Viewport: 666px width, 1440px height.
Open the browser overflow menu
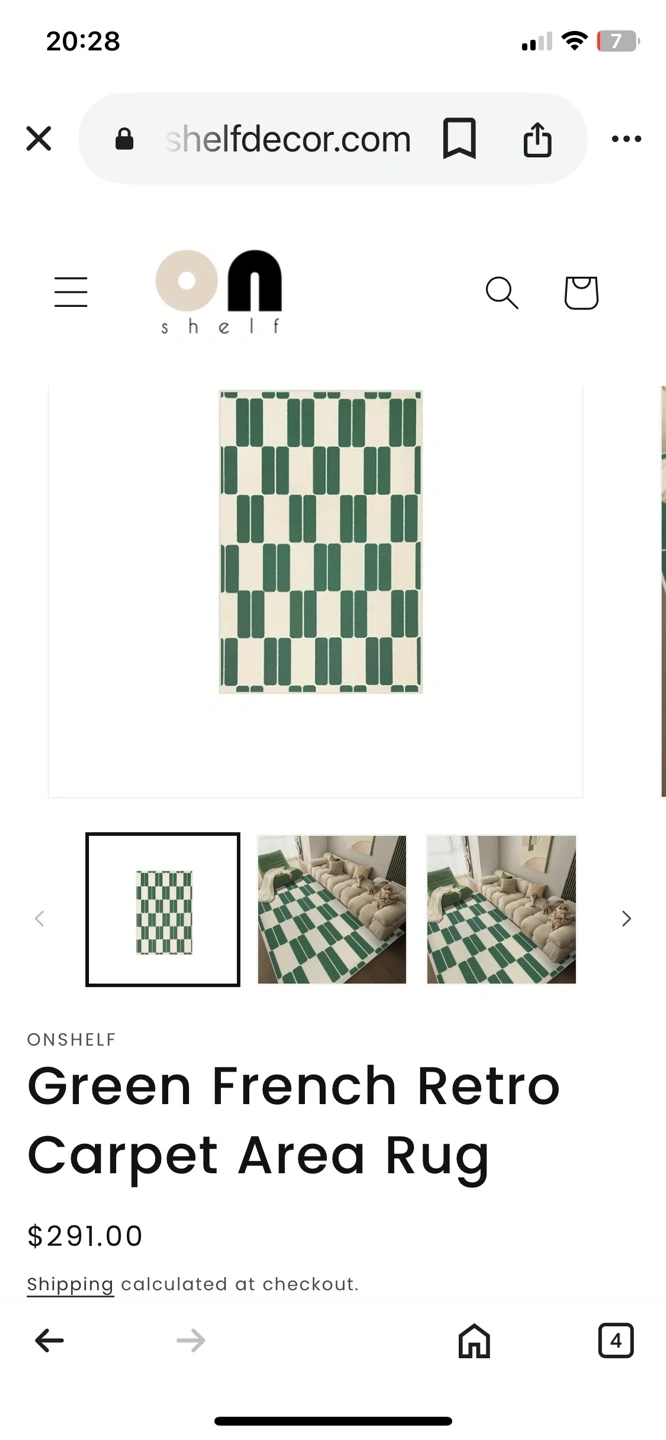pyautogui.click(x=626, y=139)
